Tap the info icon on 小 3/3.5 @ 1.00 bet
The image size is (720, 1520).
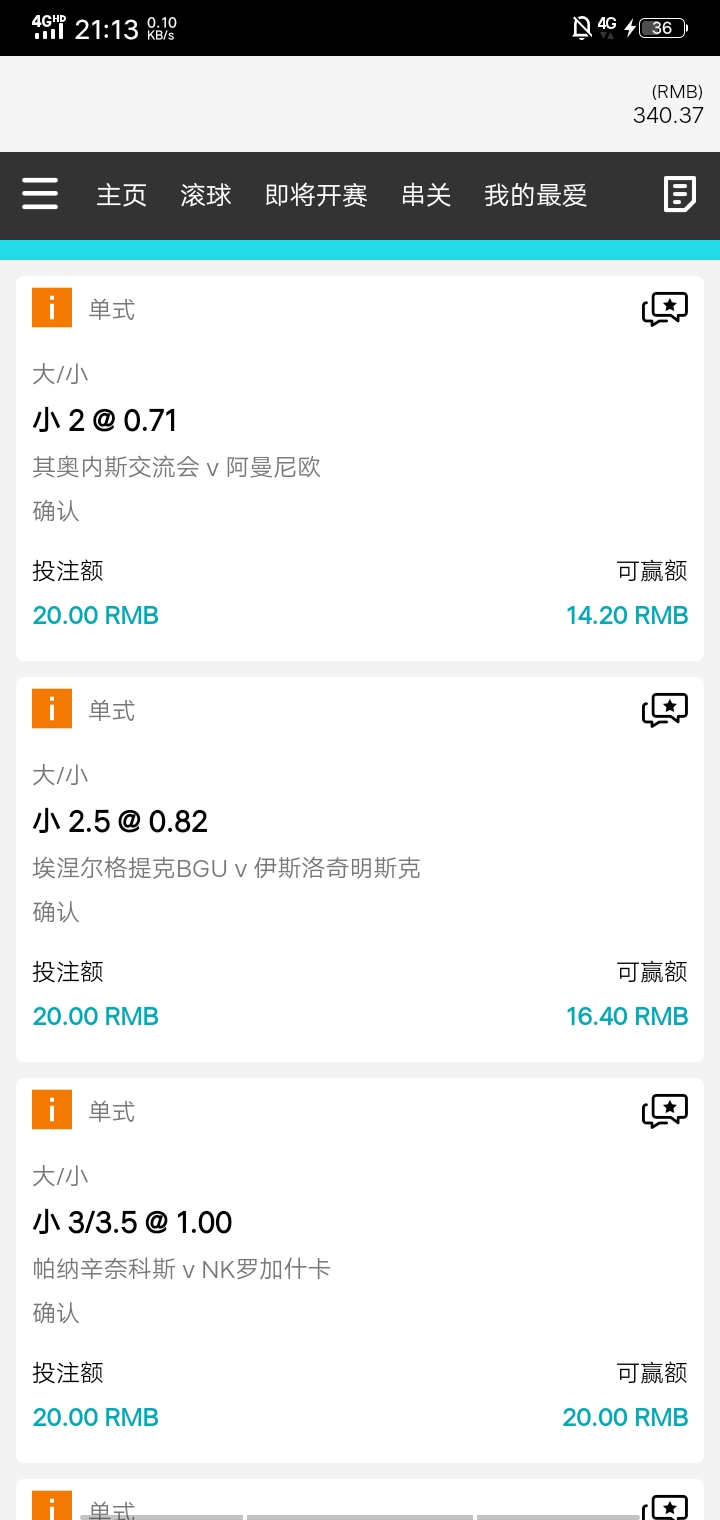[x=52, y=1110]
